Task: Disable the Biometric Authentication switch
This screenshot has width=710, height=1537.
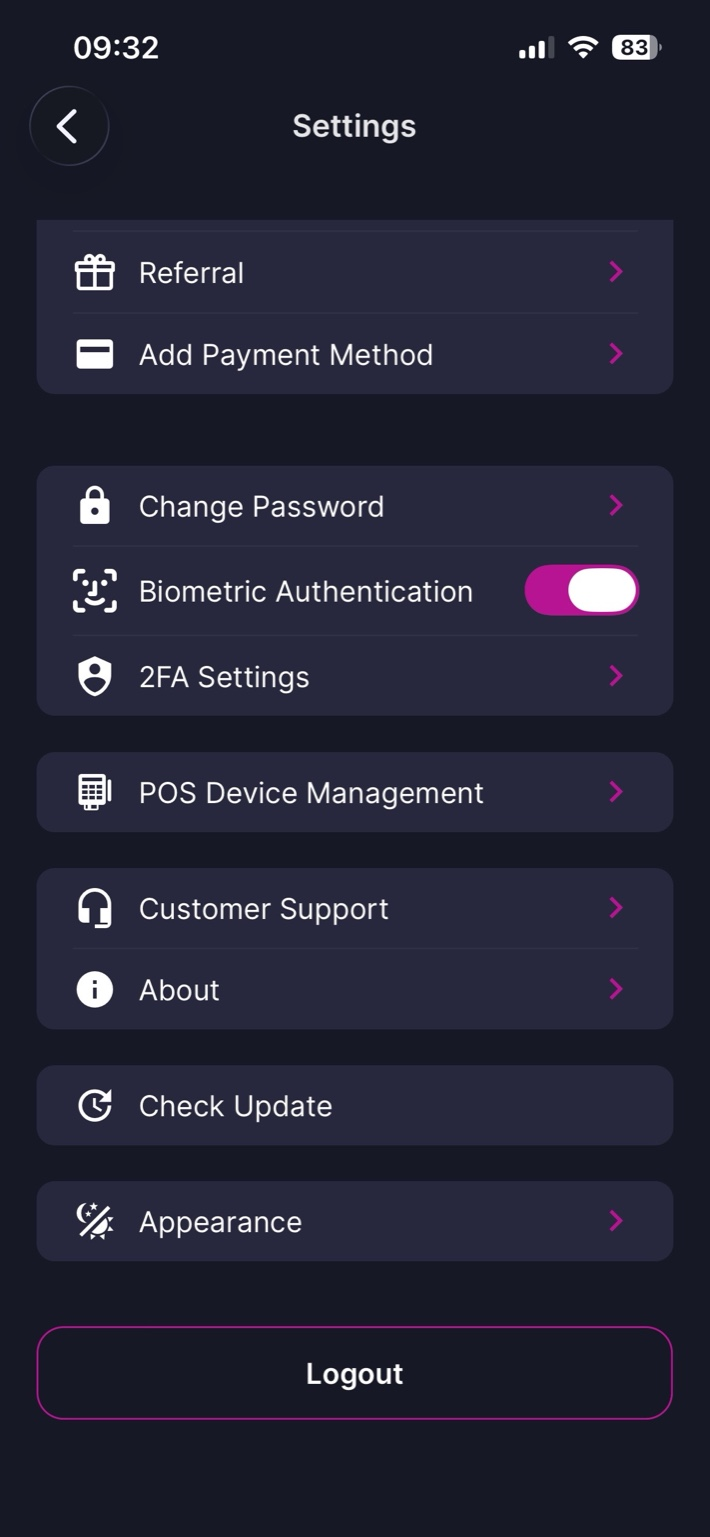Action: coord(581,591)
